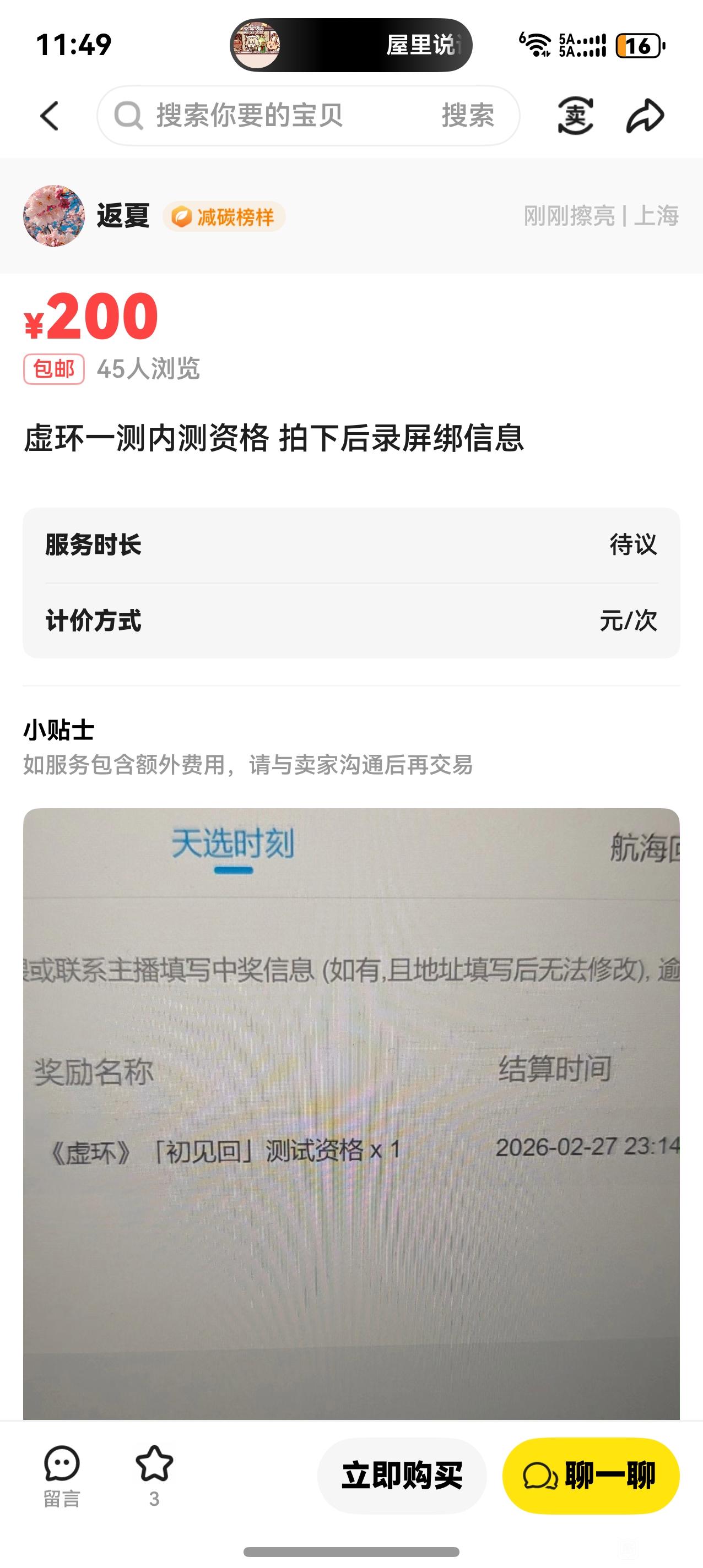Tap the 减碳榜样 badge

click(x=224, y=217)
